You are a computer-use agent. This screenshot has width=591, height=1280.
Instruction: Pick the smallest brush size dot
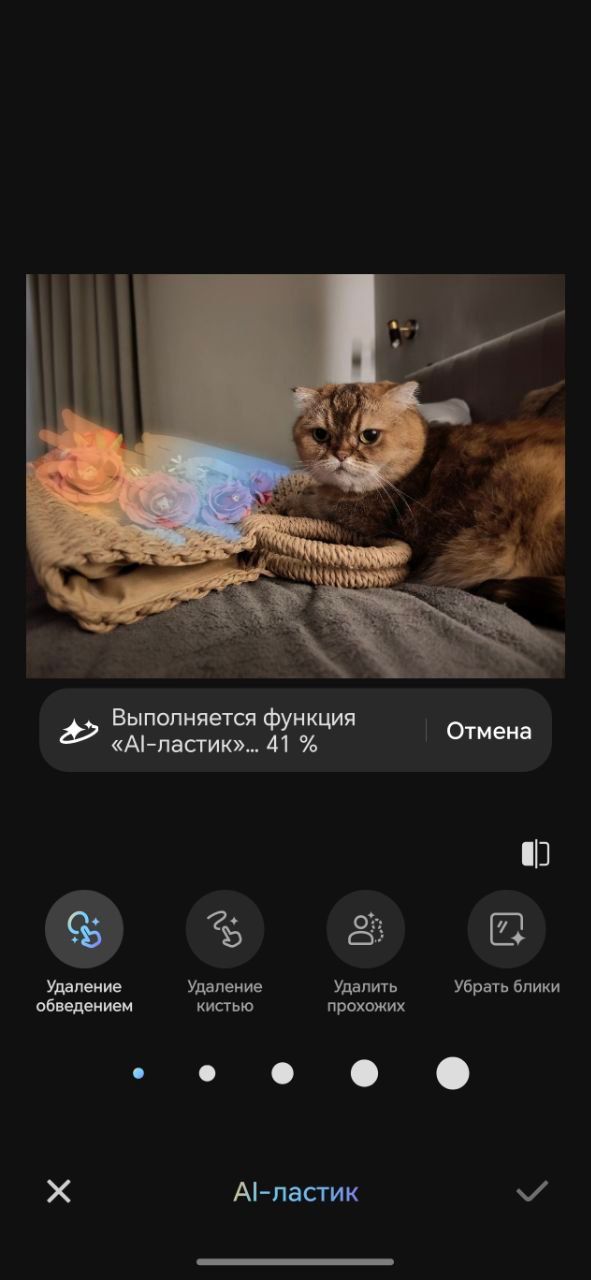pos(138,1073)
